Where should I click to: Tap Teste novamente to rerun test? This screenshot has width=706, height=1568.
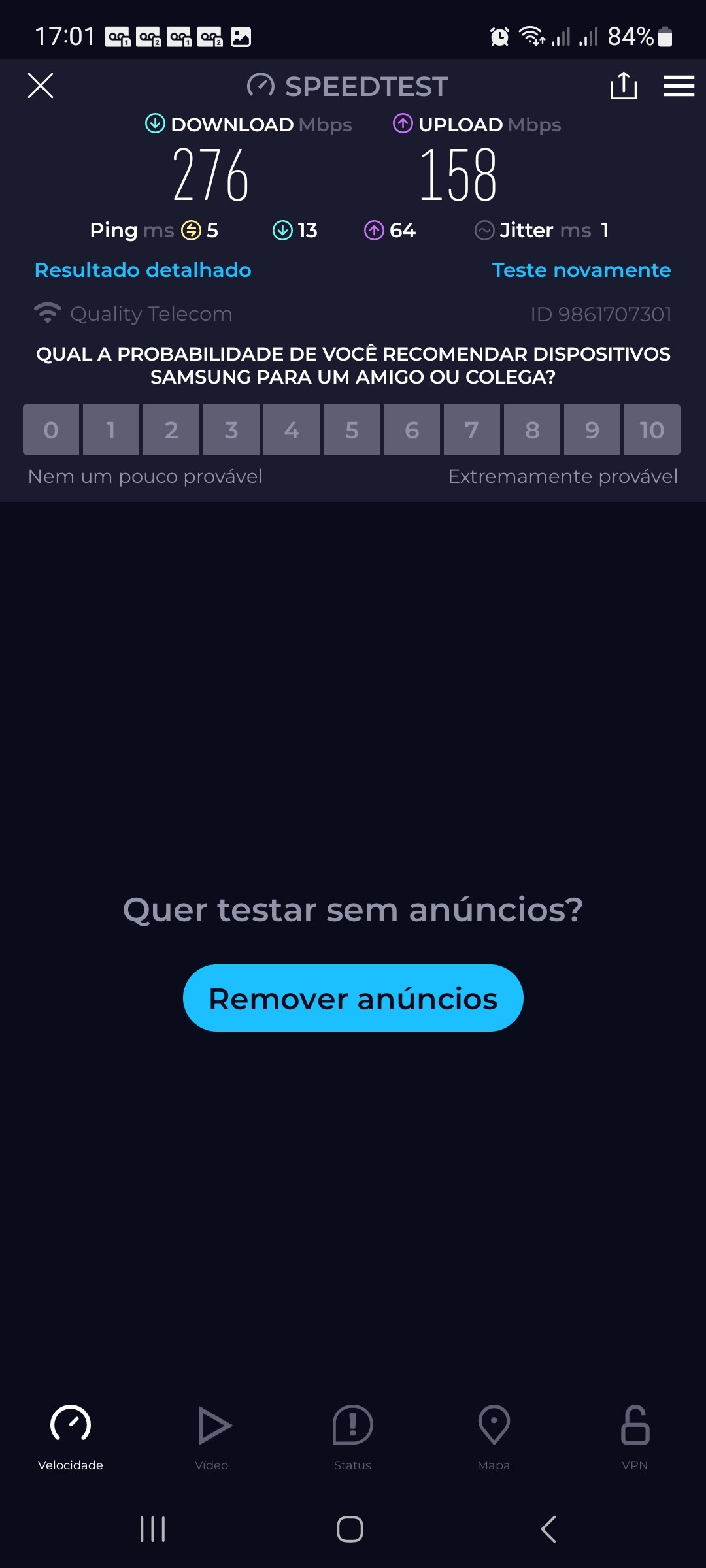(581, 270)
